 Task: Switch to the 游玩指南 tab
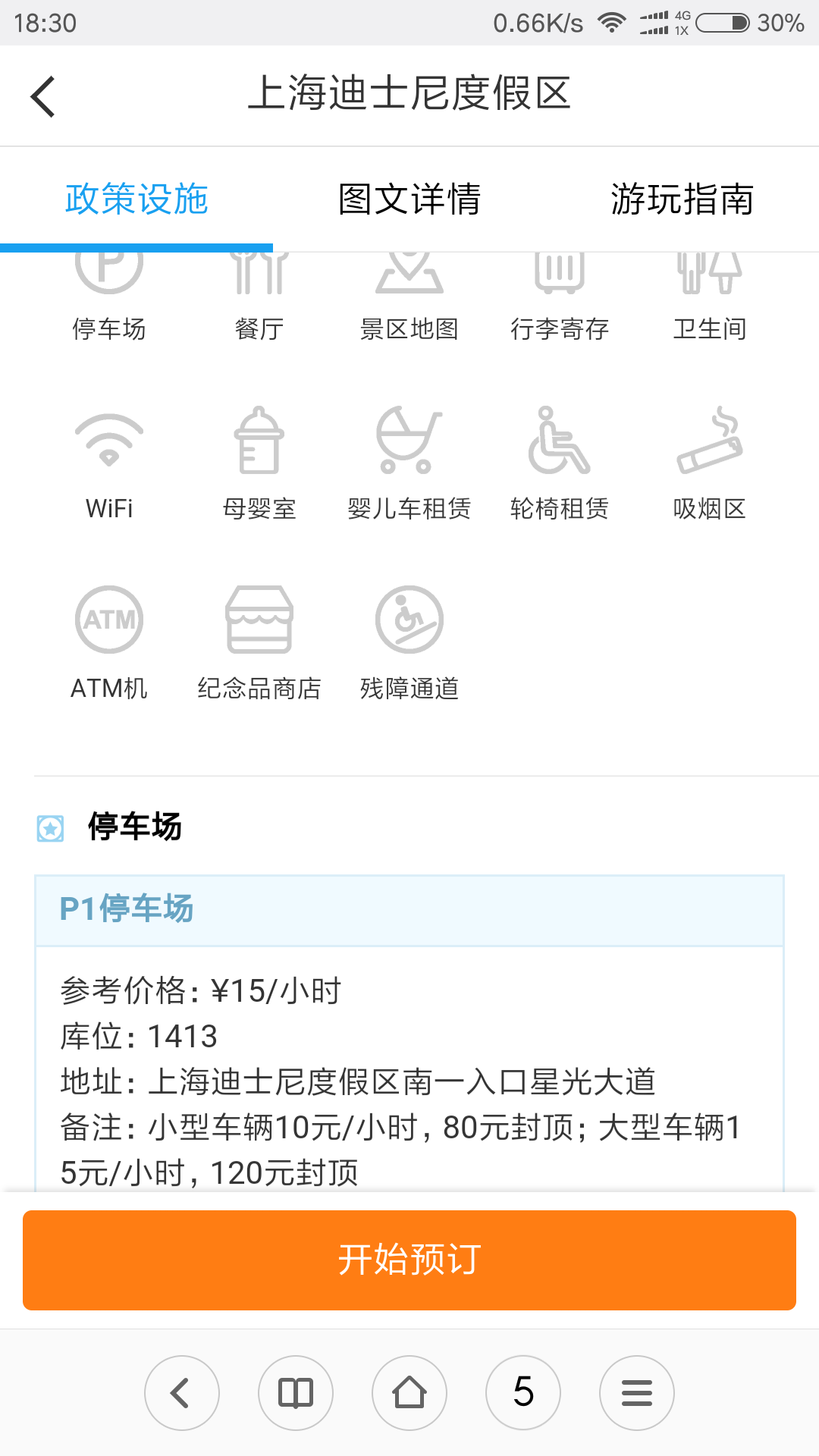click(682, 199)
